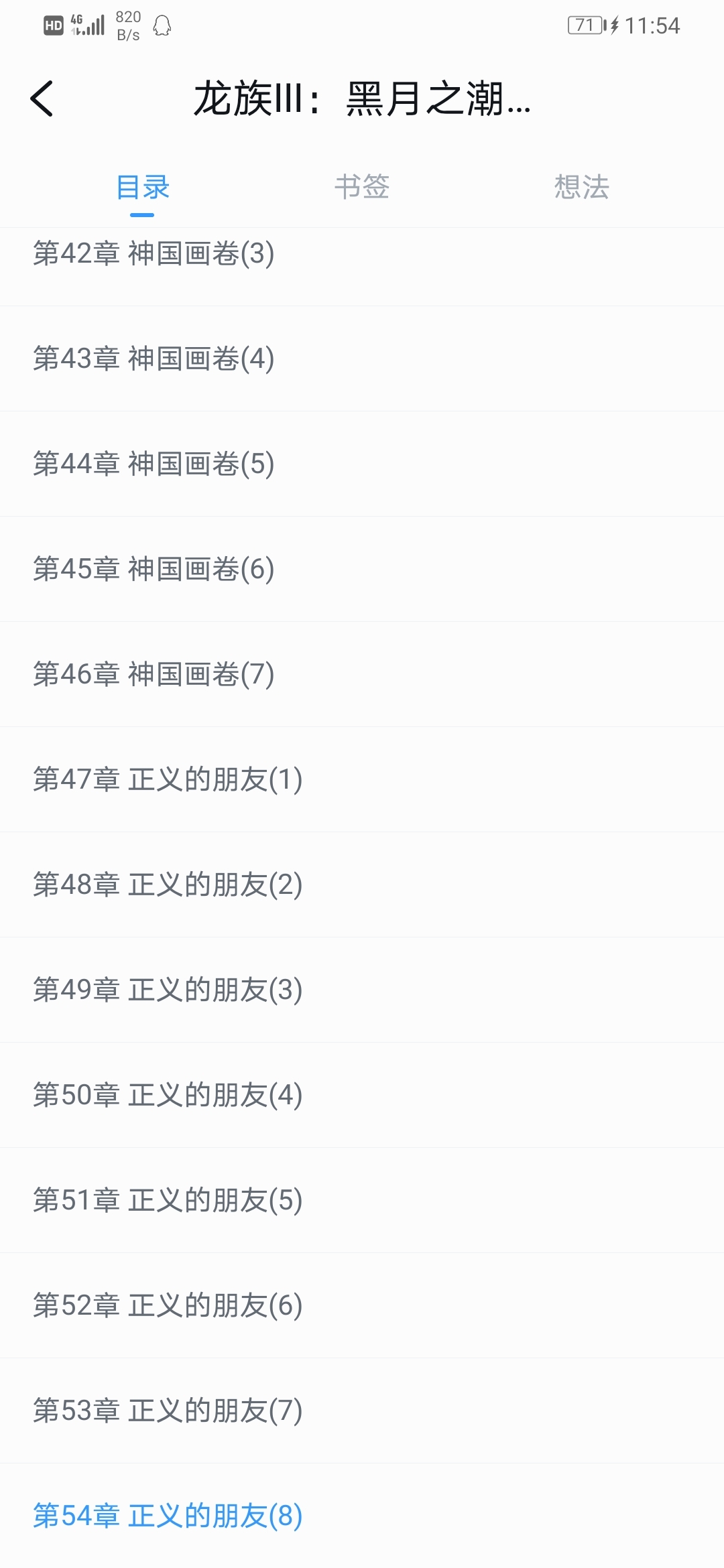Open 第53章 正义的朋友(7)
The width and height of the screenshot is (724, 1568).
362,1411
